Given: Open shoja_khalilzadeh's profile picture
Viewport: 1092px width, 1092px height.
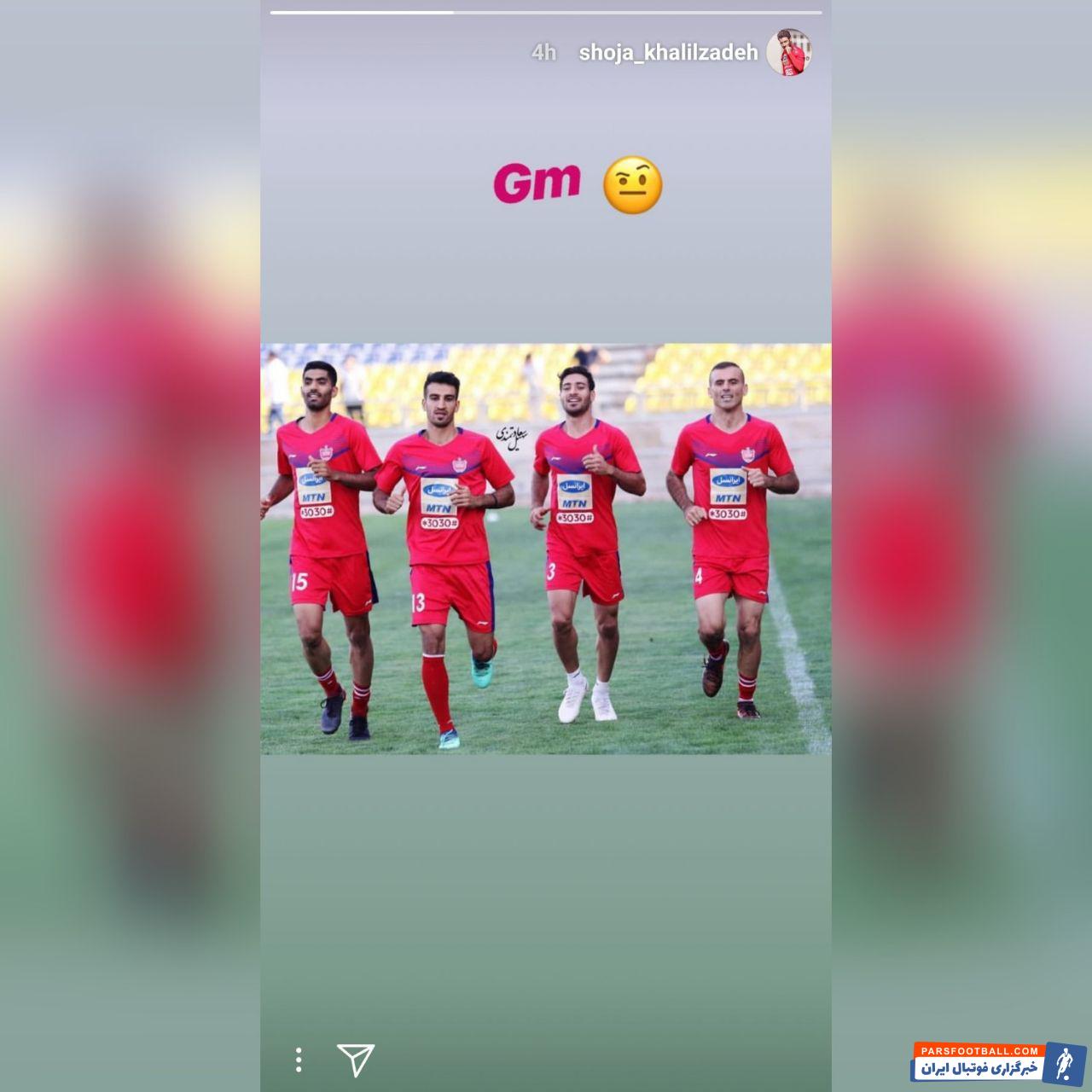Looking at the screenshot, I should 788,52.
